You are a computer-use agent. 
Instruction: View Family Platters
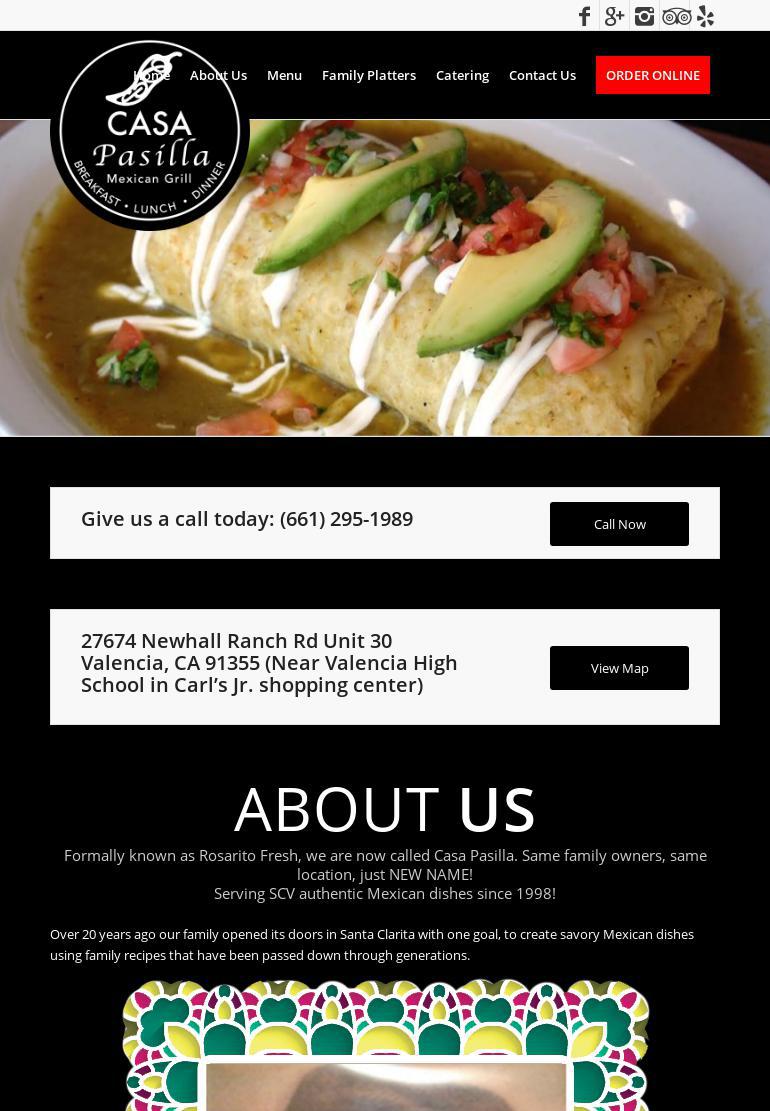tap(368, 75)
